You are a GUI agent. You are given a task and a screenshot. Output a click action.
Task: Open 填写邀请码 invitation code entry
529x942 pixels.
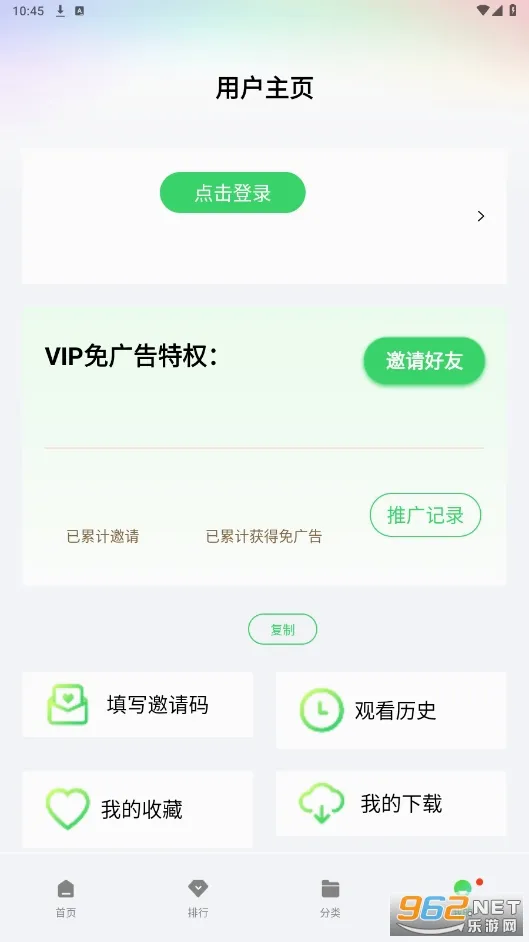point(138,705)
